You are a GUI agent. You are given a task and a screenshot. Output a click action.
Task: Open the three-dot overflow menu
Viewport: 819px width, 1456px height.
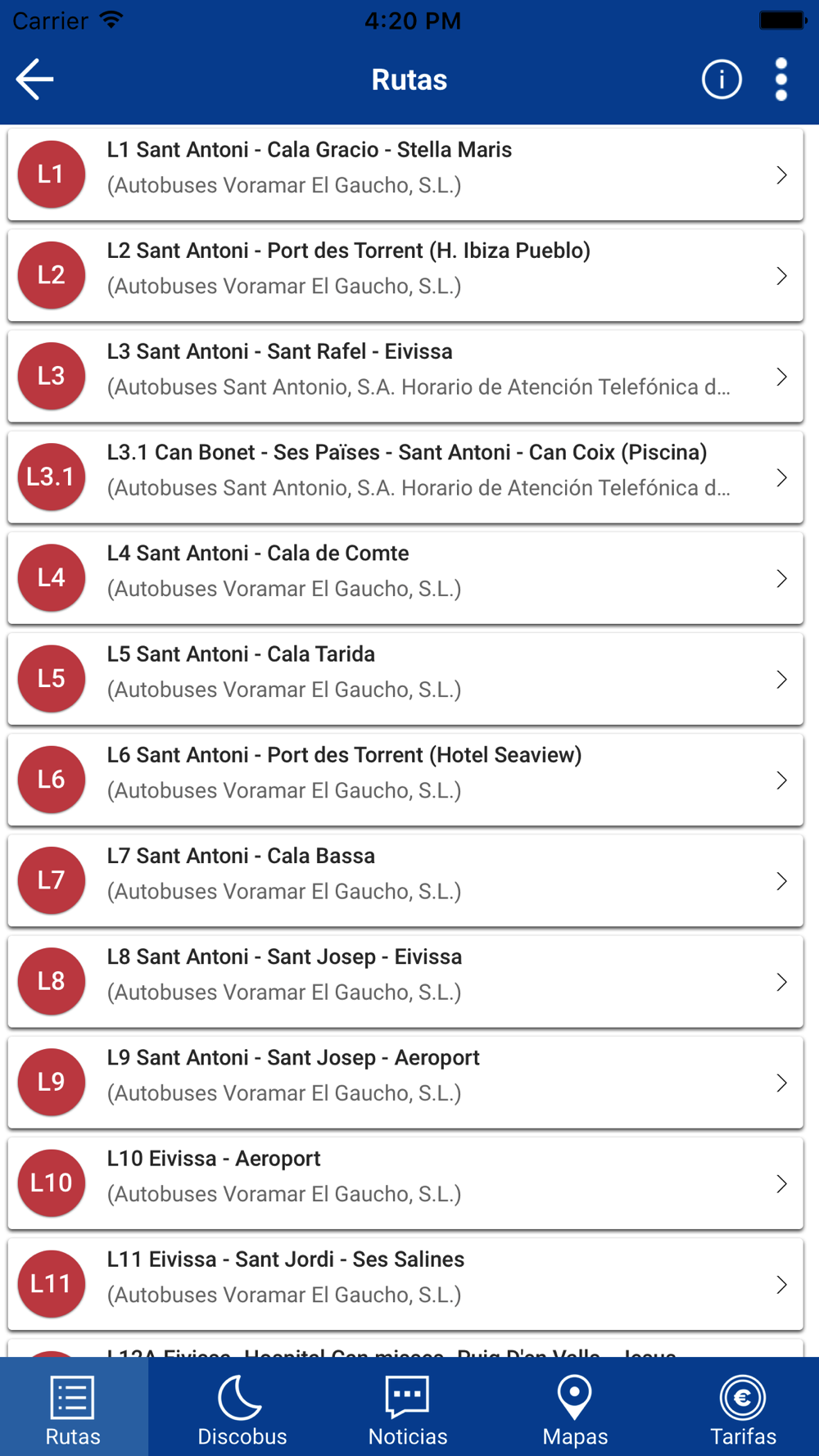click(x=781, y=79)
